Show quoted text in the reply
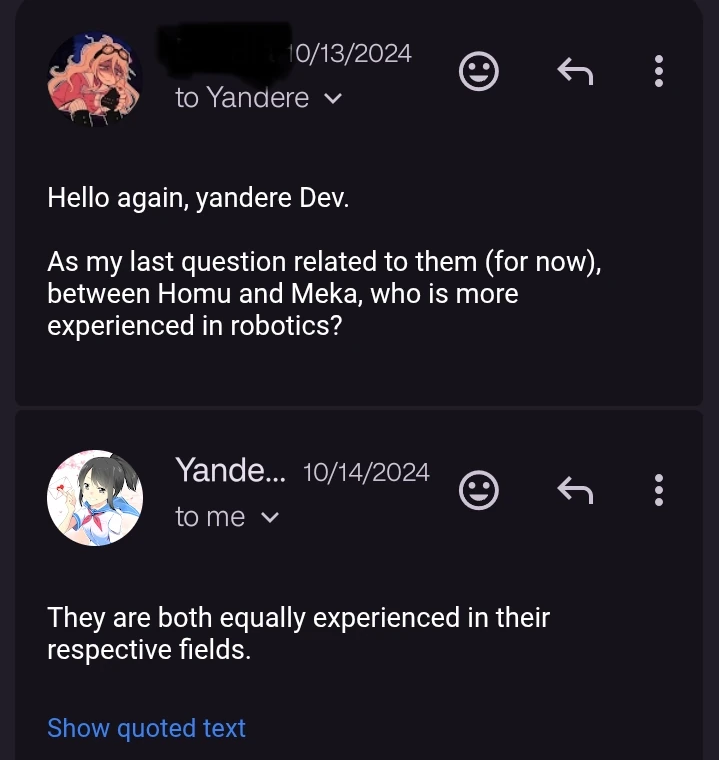The image size is (719, 760). (146, 728)
